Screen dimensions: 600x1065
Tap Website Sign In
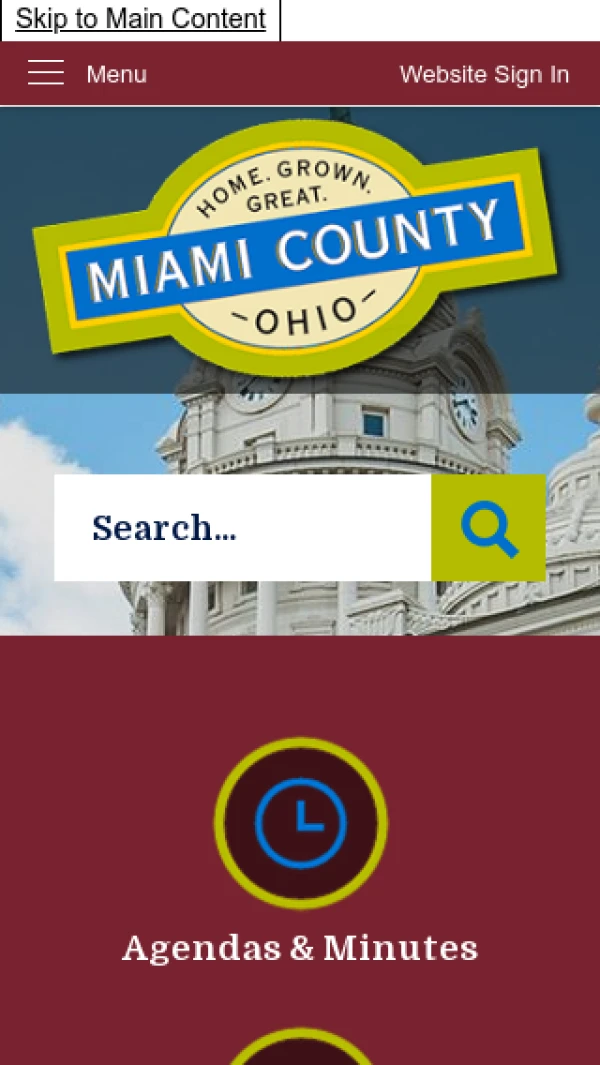click(x=484, y=74)
